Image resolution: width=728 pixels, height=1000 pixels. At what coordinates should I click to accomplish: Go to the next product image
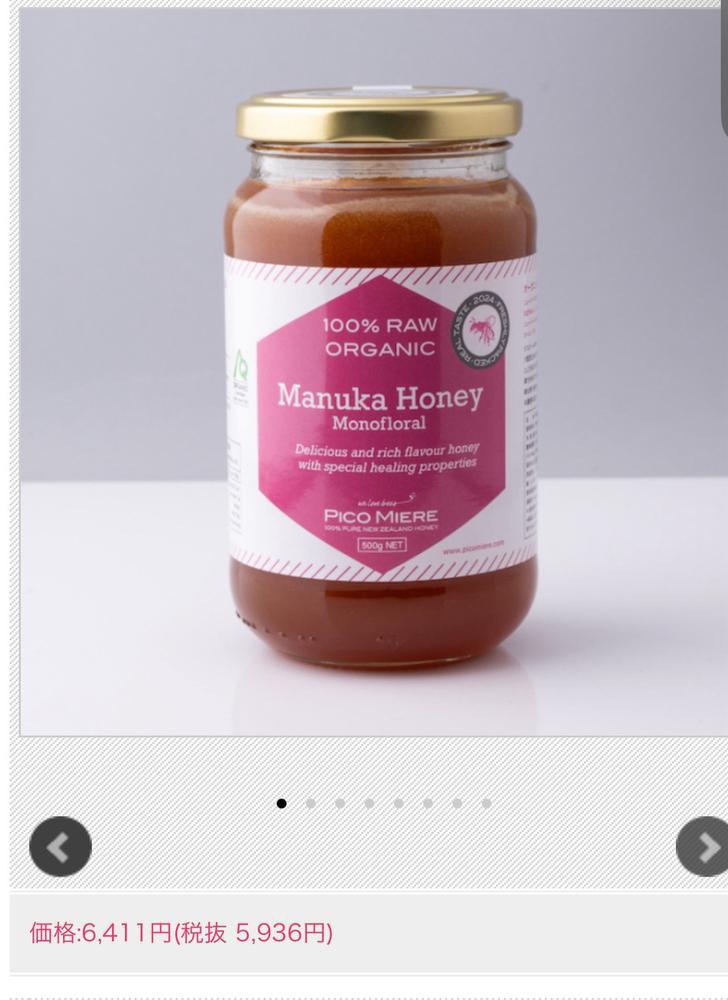pos(705,847)
